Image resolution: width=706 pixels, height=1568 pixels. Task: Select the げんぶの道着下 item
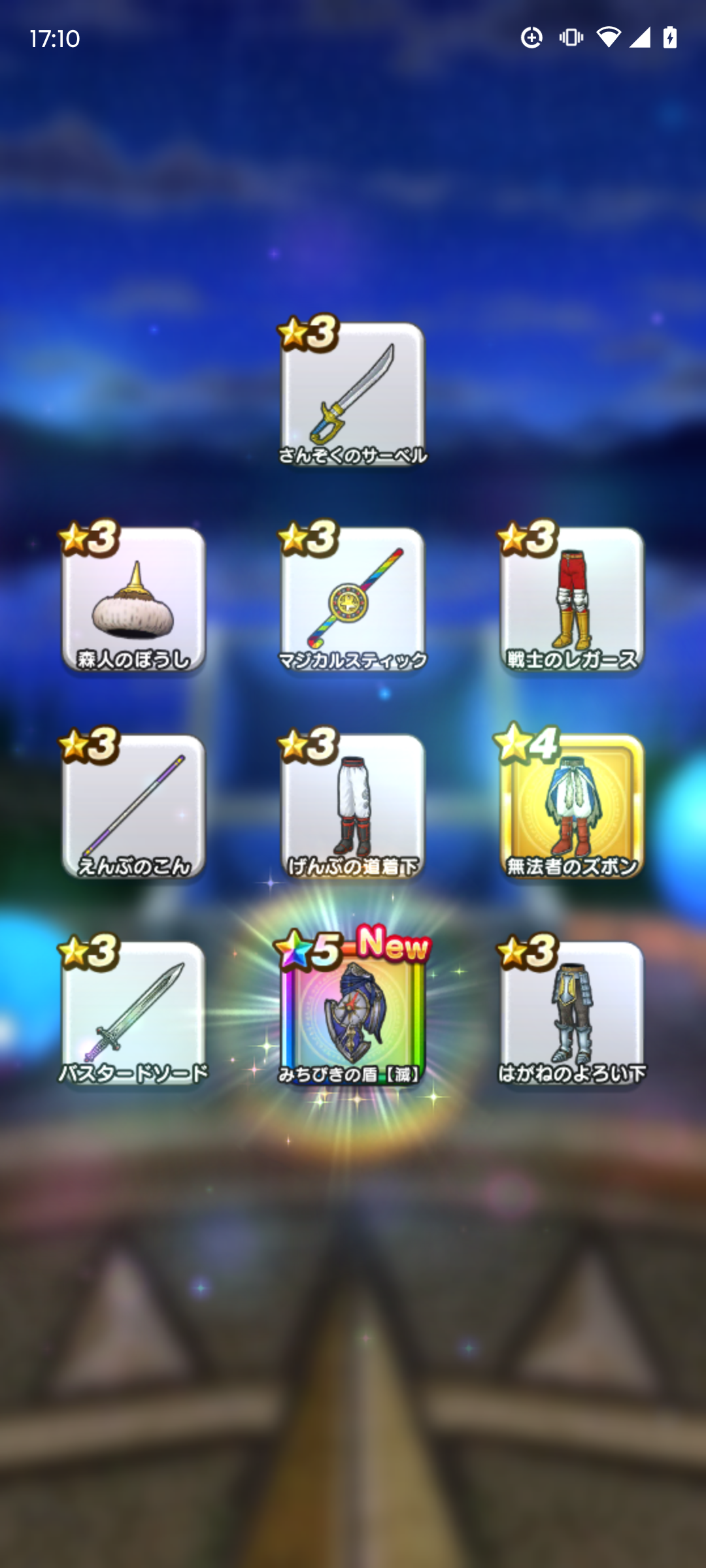pyautogui.click(x=353, y=806)
